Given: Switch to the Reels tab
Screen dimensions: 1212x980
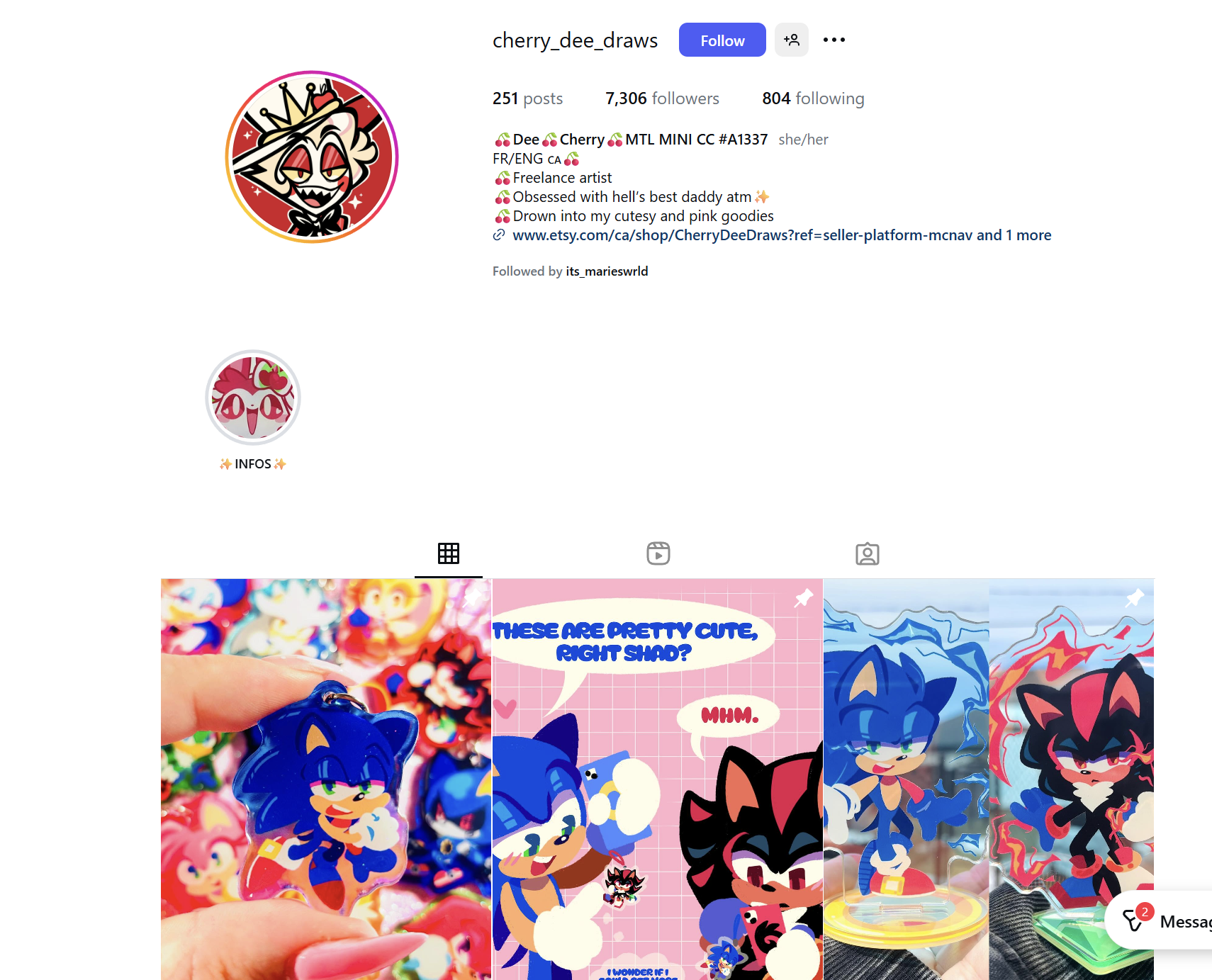Looking at the screenshot, I should [x=658, y=553].
